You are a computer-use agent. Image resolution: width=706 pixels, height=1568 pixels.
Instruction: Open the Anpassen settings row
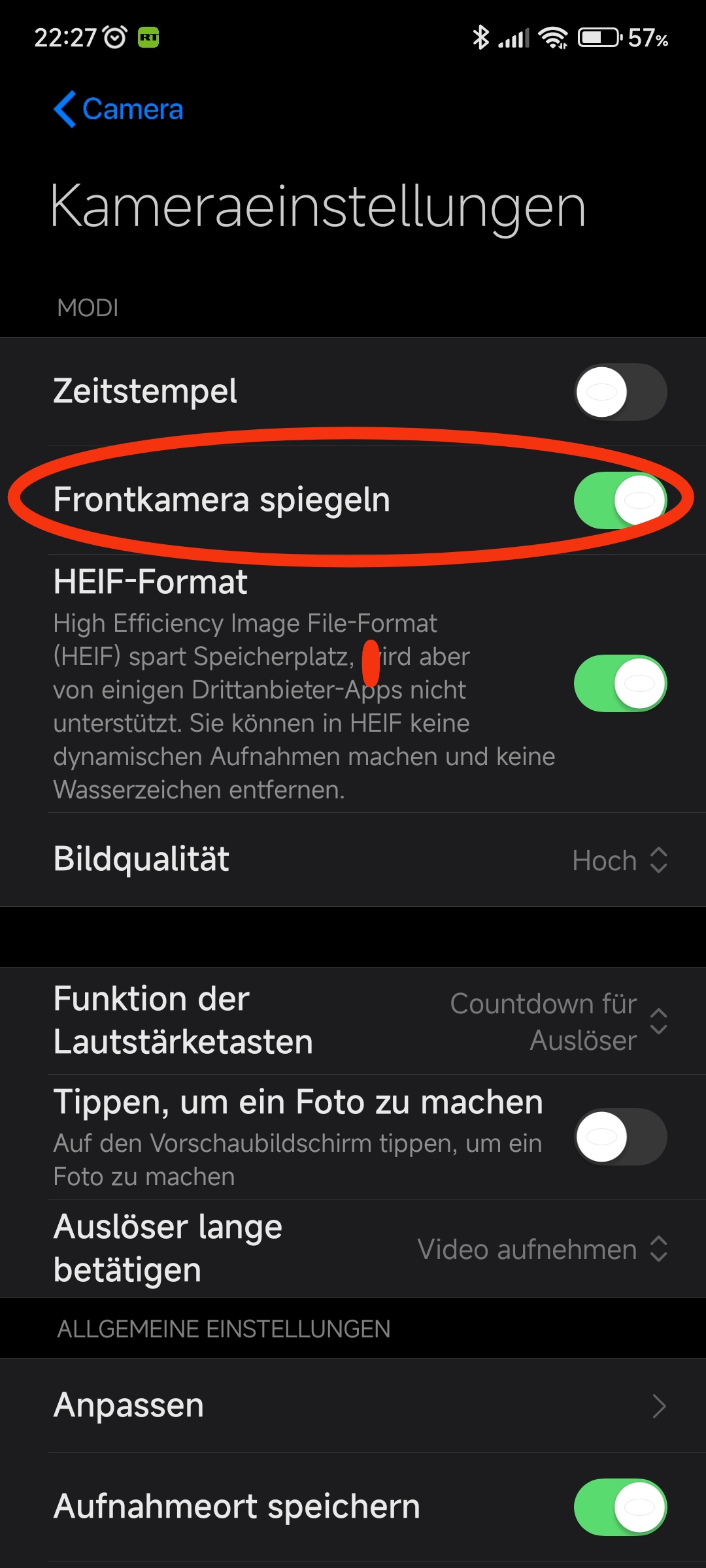353,1406
